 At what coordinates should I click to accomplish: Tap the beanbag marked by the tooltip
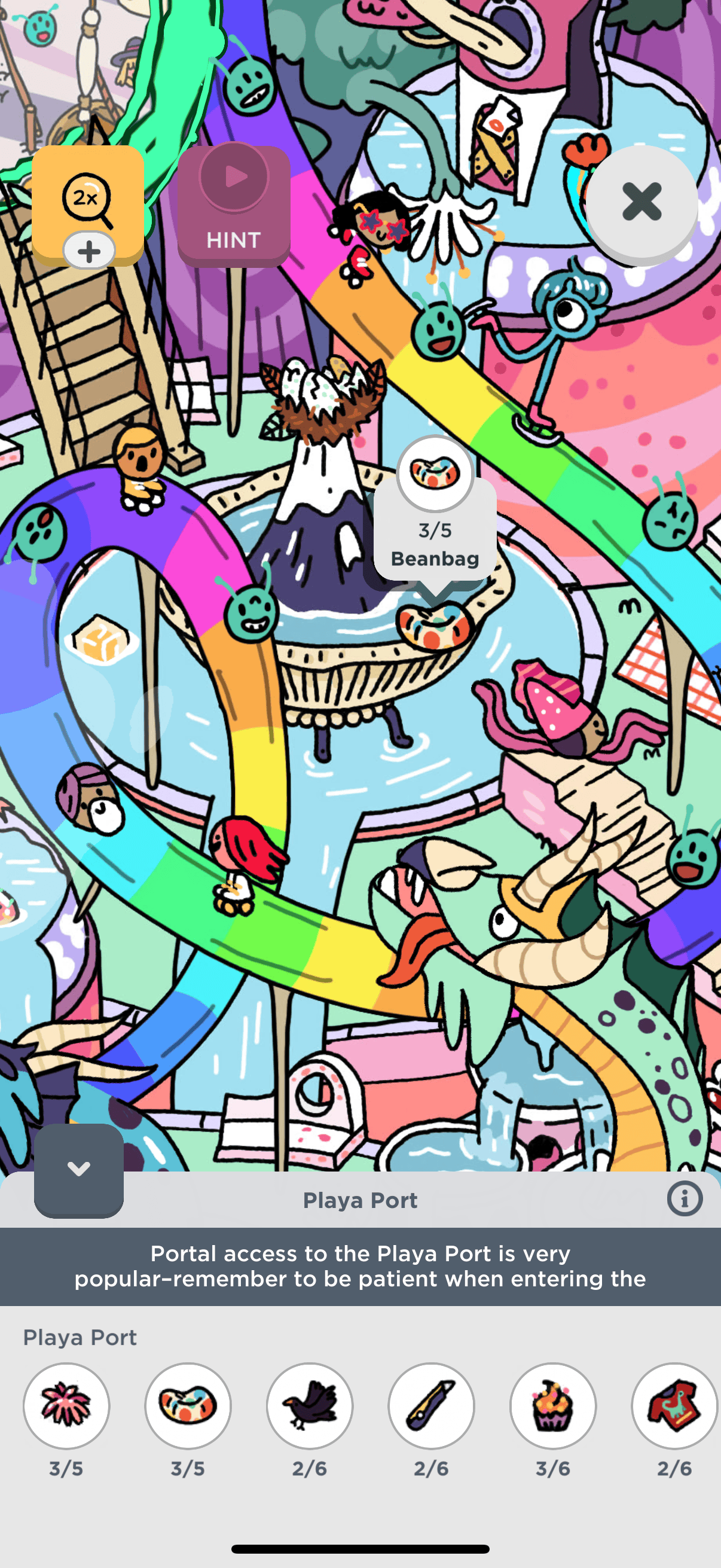435,627
